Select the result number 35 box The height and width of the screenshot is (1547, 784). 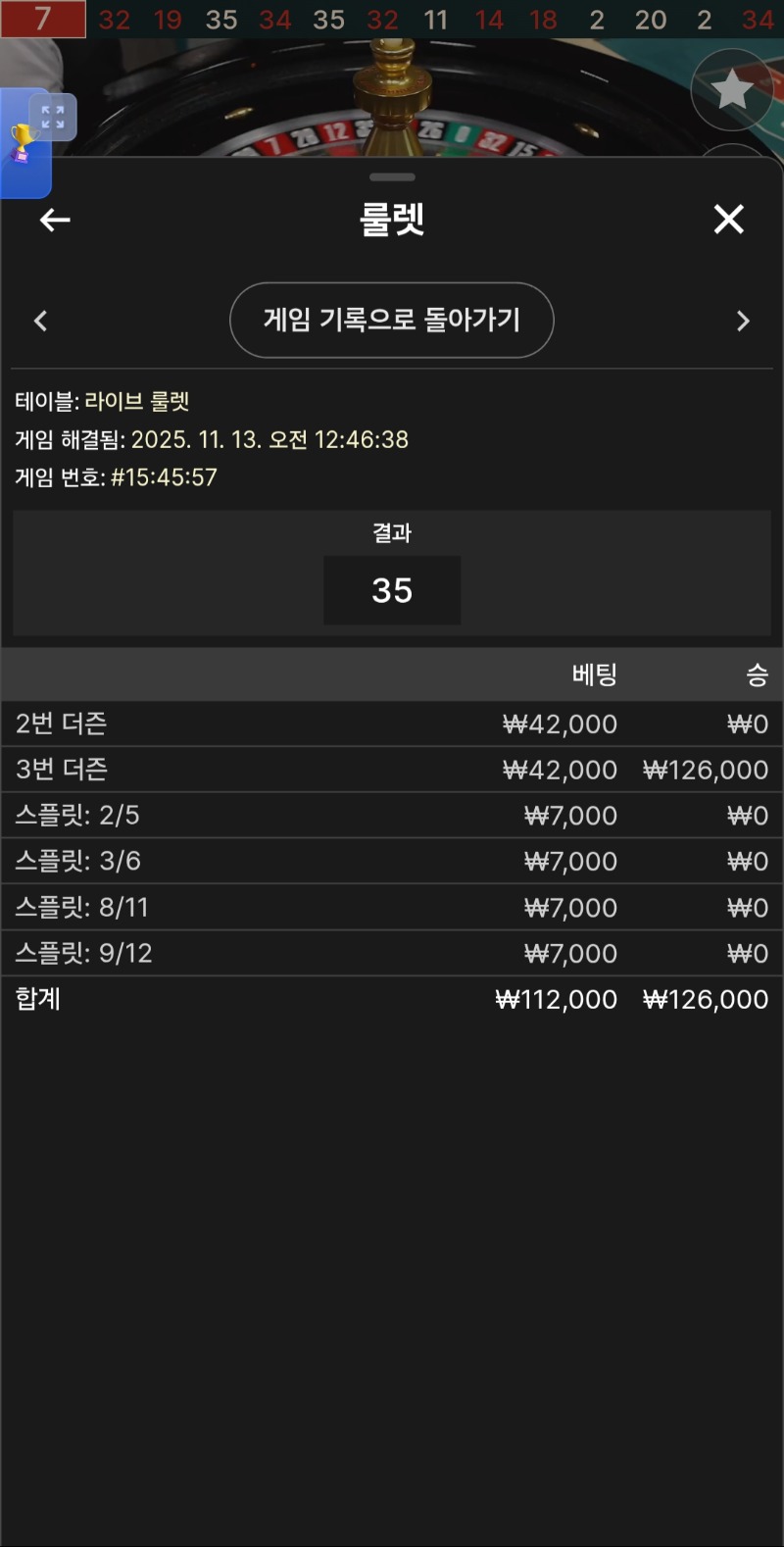[392, 590]
